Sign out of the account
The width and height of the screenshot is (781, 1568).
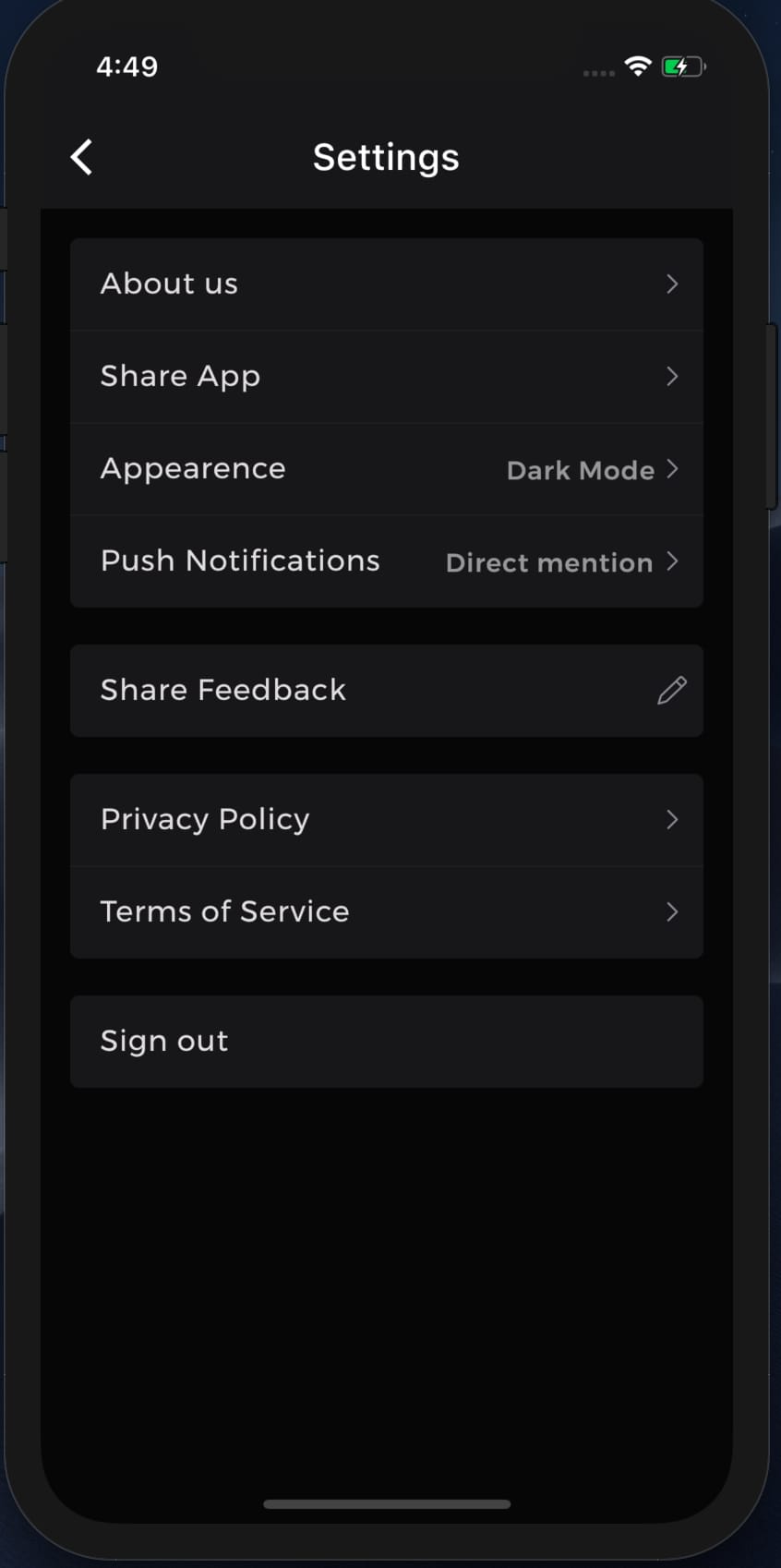click(x=386, y=1042)
